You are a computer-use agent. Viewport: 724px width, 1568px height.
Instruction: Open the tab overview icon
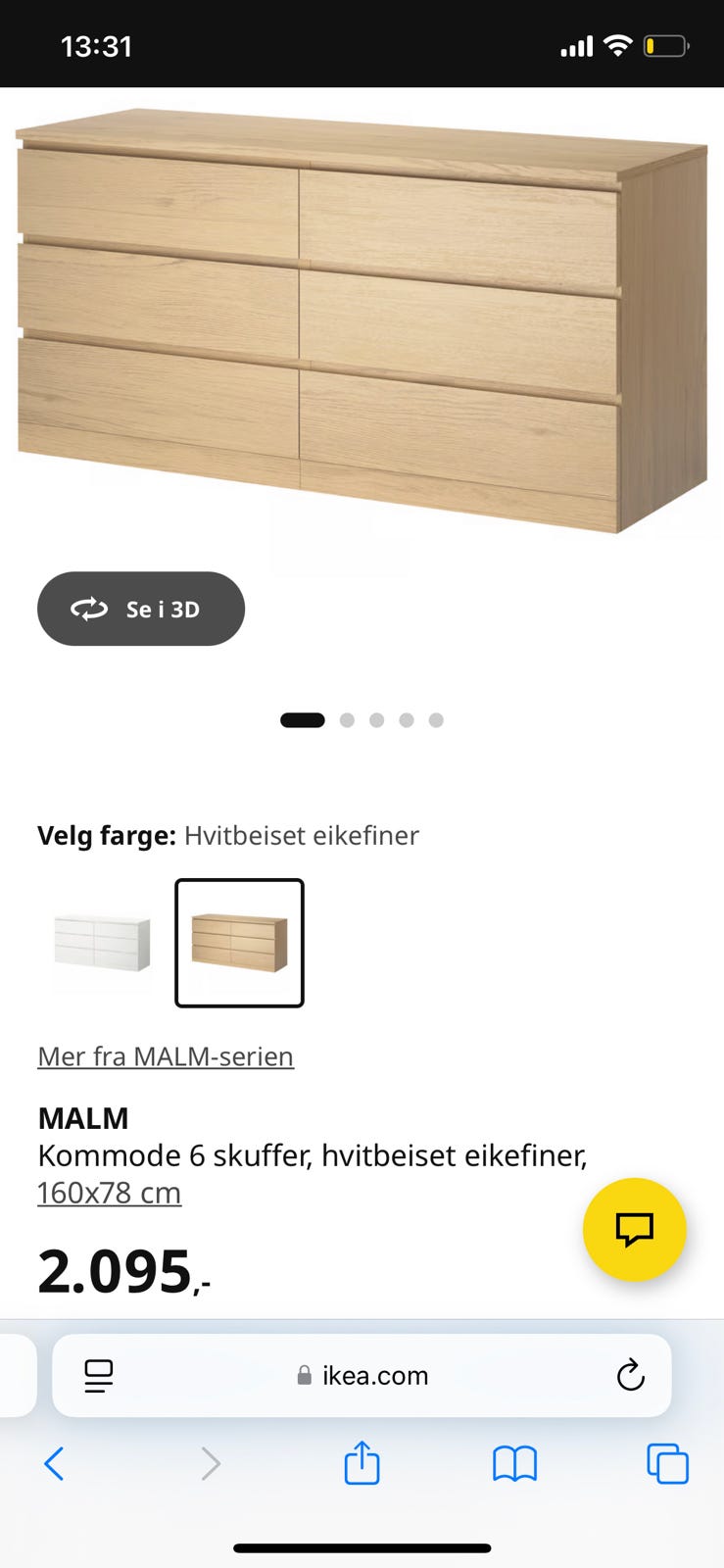click(667, 1463)
